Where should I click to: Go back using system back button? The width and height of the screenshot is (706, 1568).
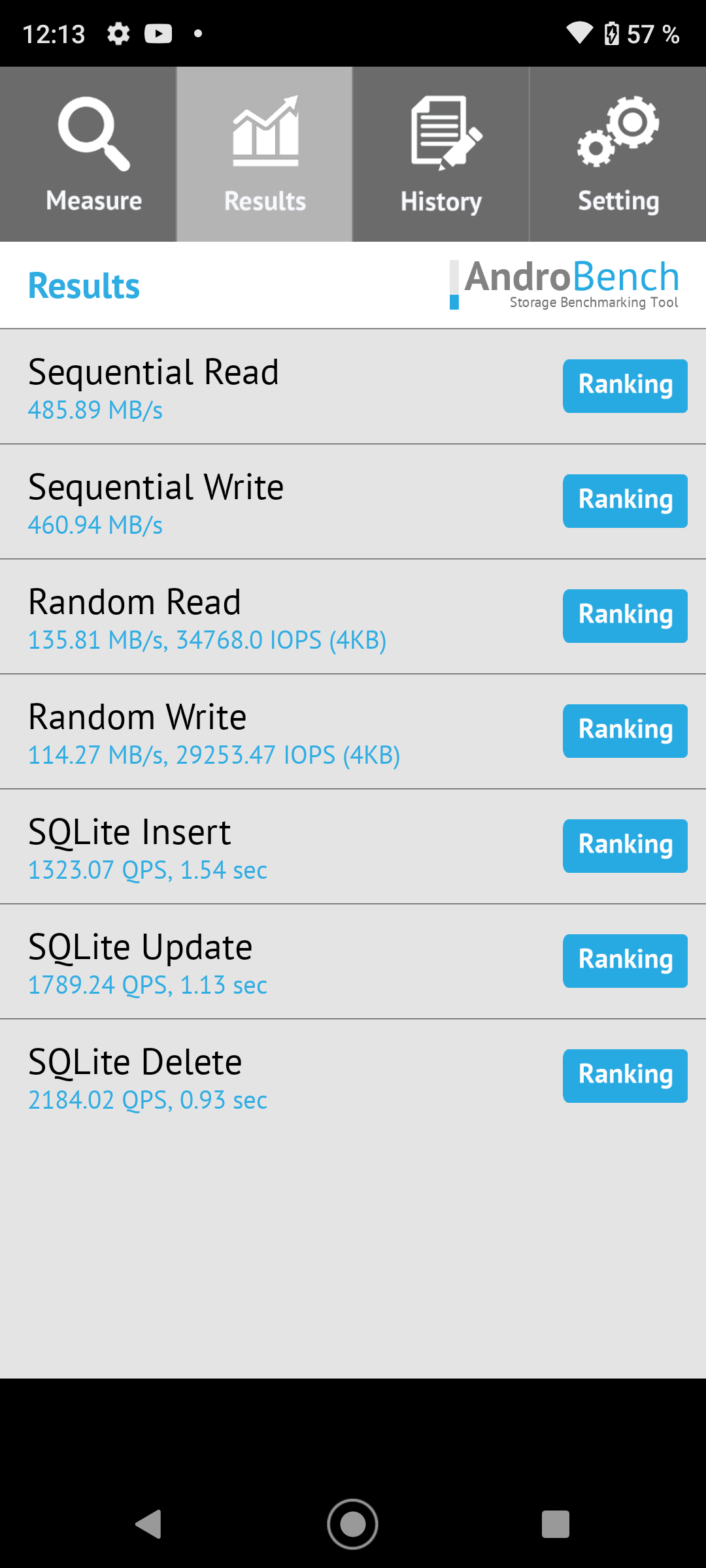click(149, 1524)
